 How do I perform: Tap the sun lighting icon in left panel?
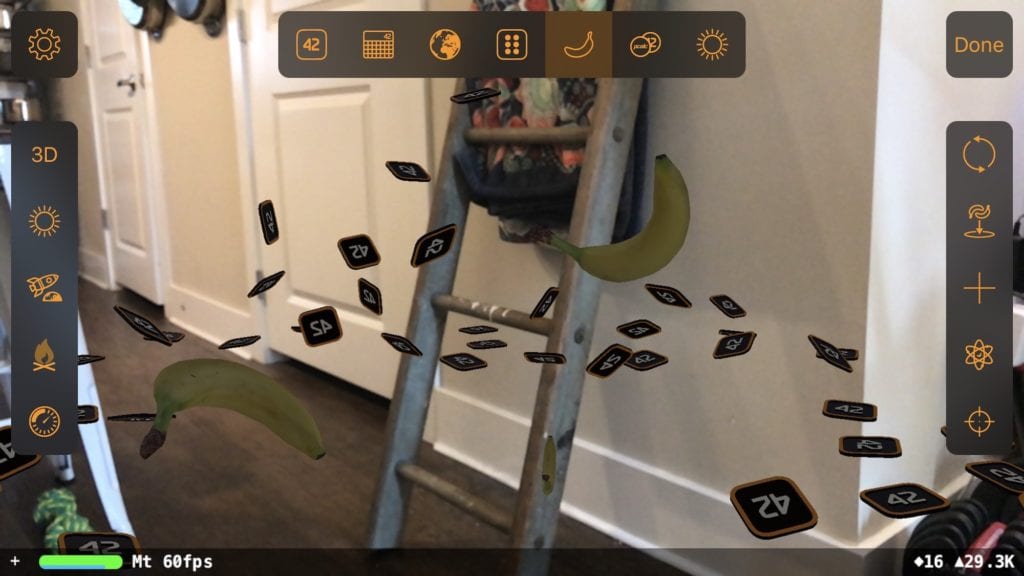44,221
